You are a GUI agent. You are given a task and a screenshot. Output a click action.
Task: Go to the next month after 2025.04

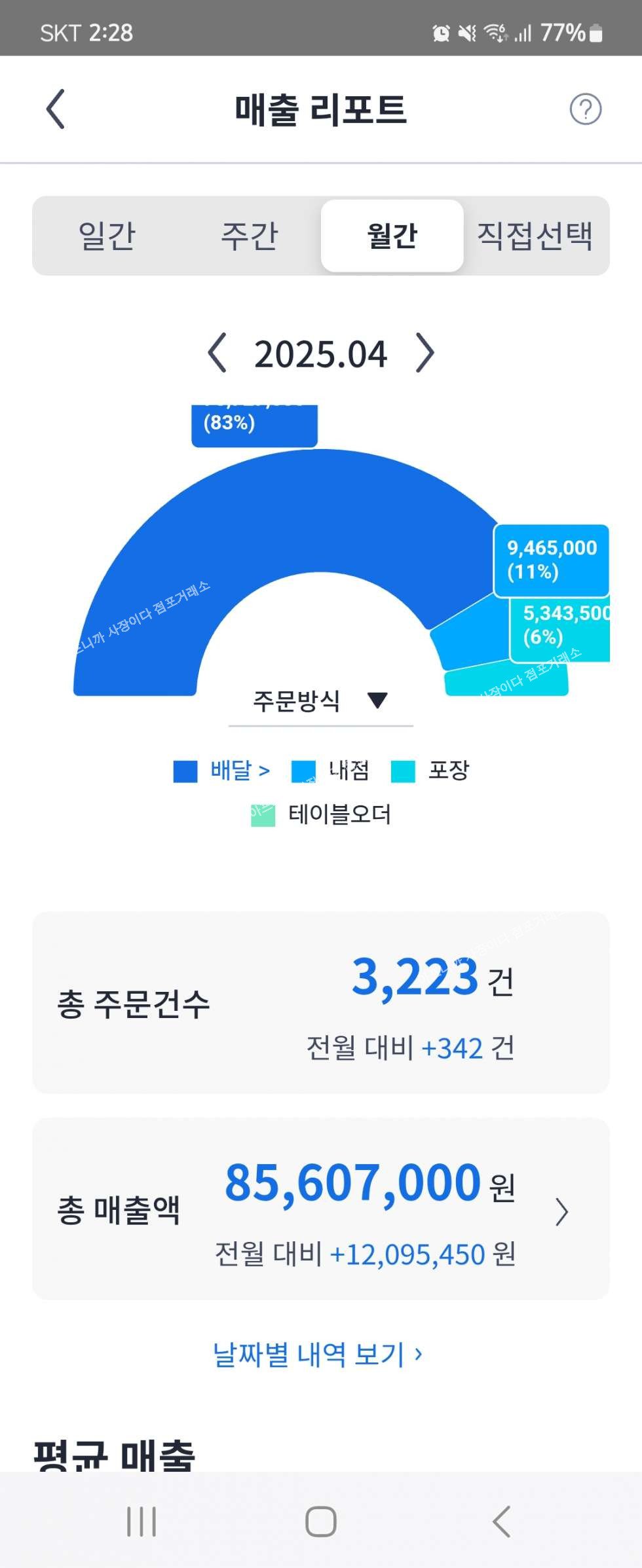(426, 354)
